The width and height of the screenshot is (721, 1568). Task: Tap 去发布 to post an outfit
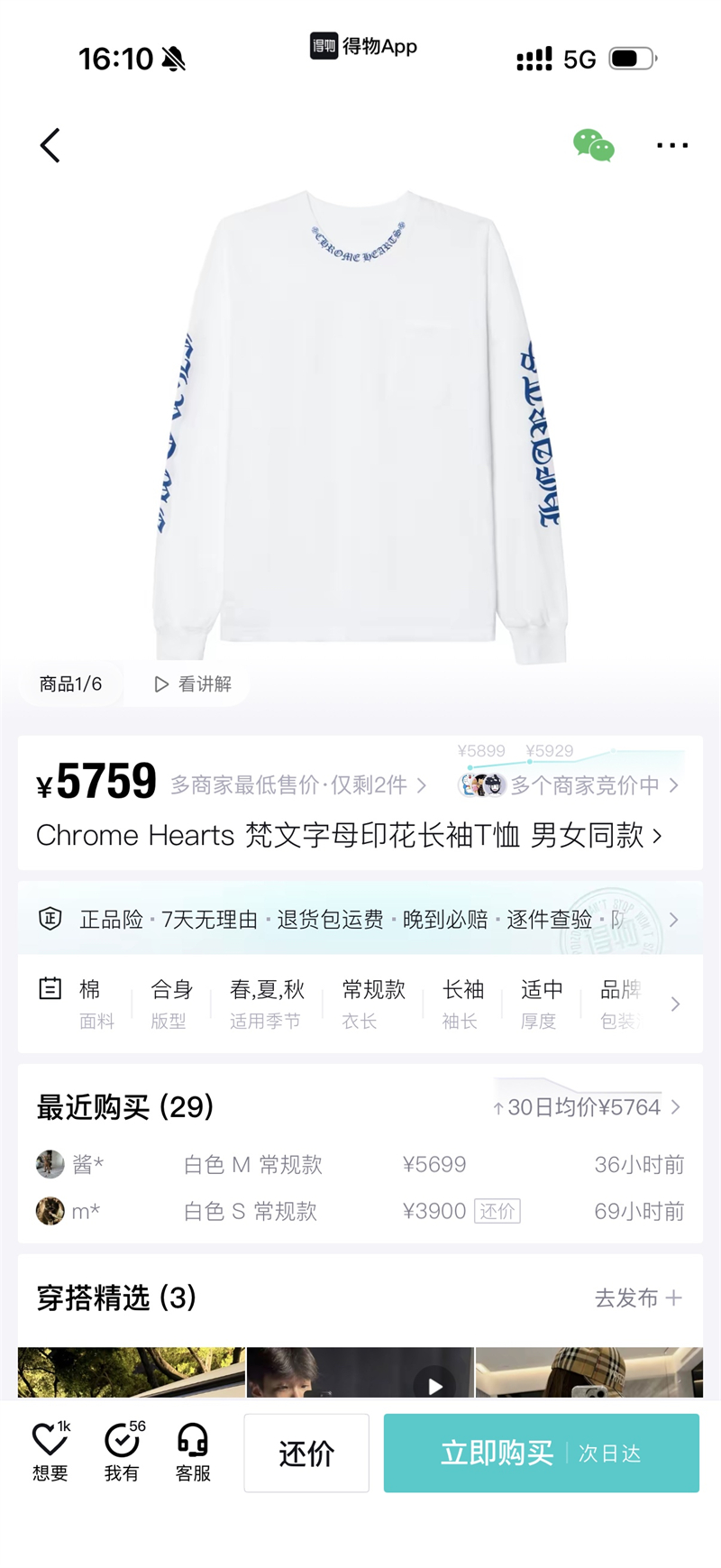tap(638, 1298)
